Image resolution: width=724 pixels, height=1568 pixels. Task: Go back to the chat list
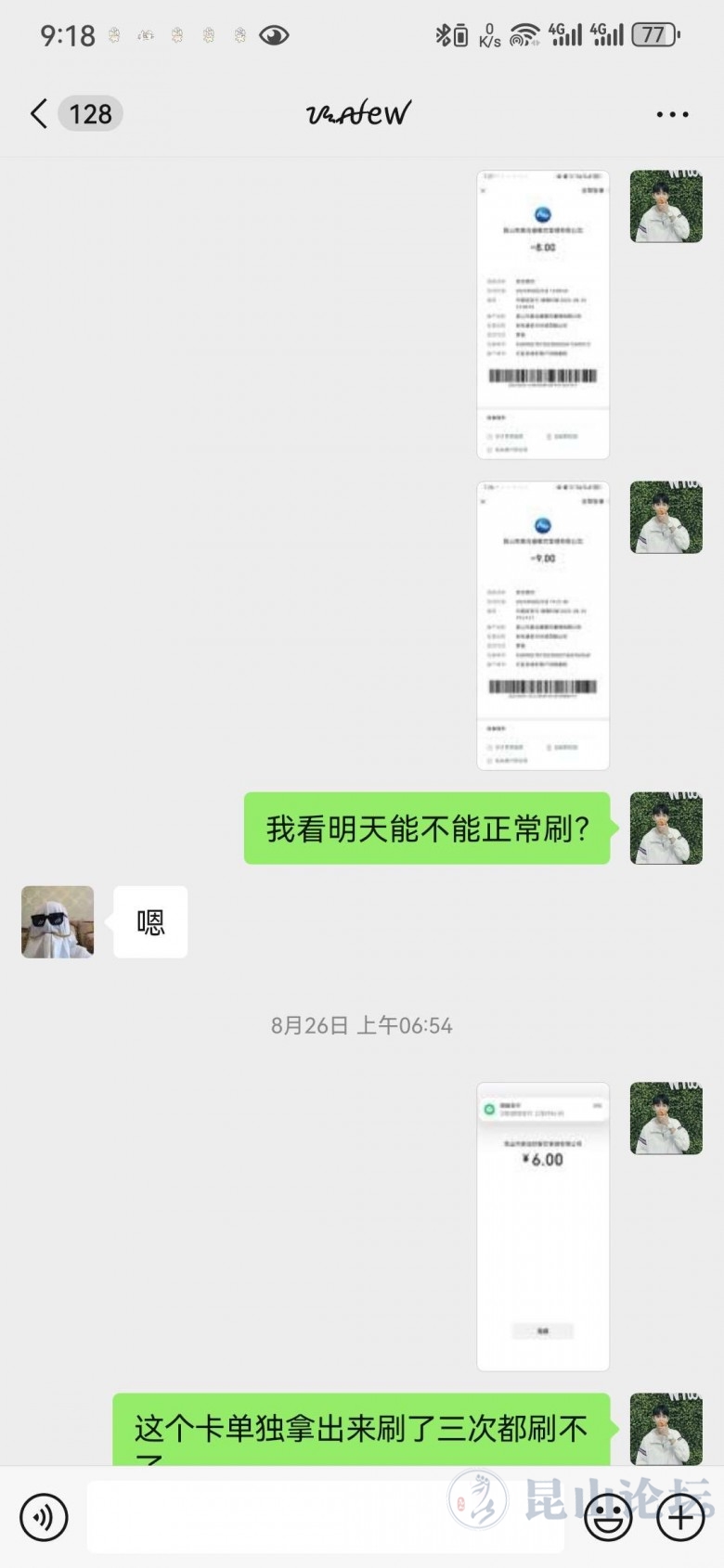39,114
